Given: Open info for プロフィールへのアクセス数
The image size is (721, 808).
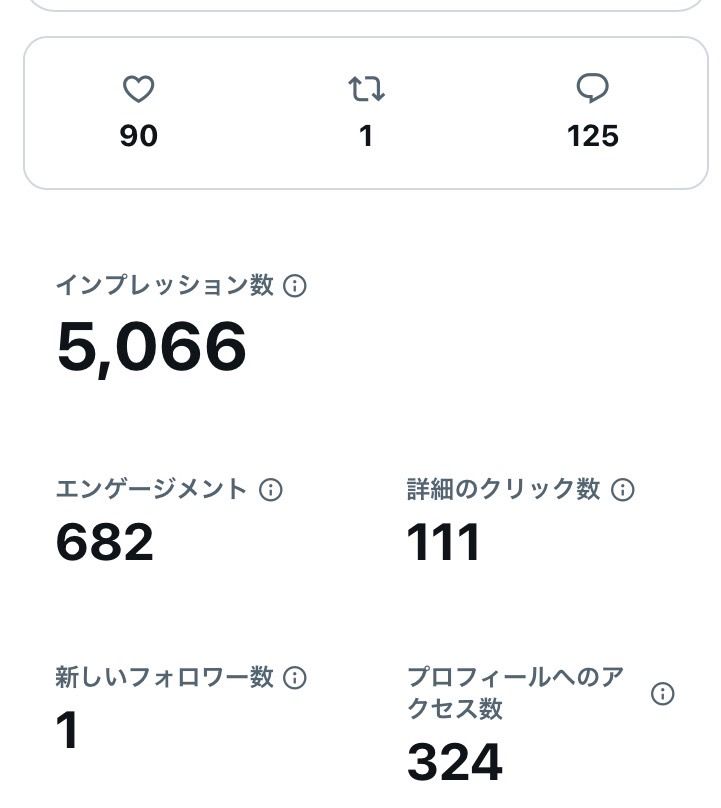Looking at the screenshot, I should [x=662, y=694].
